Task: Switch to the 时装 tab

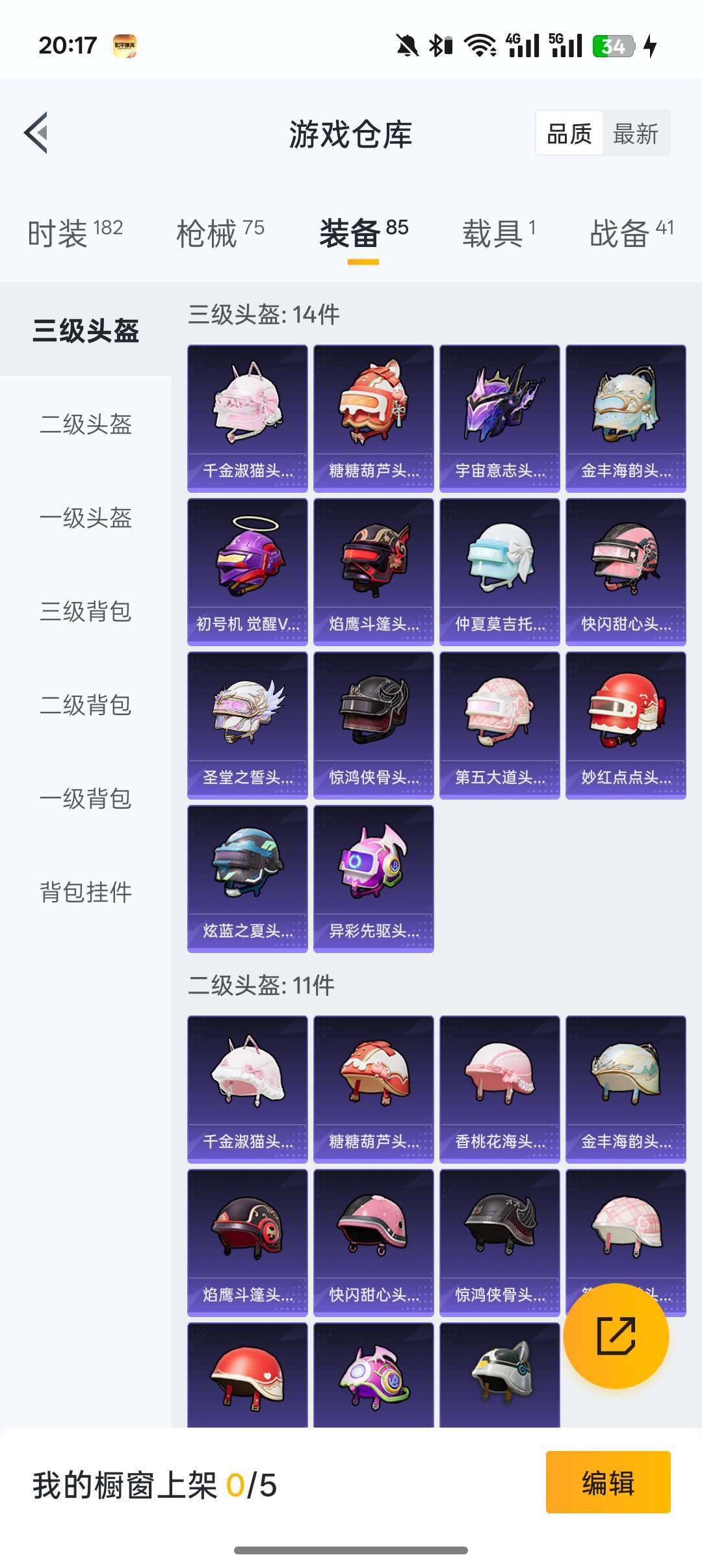Action: pyautogui.click(x=75, y=233)
